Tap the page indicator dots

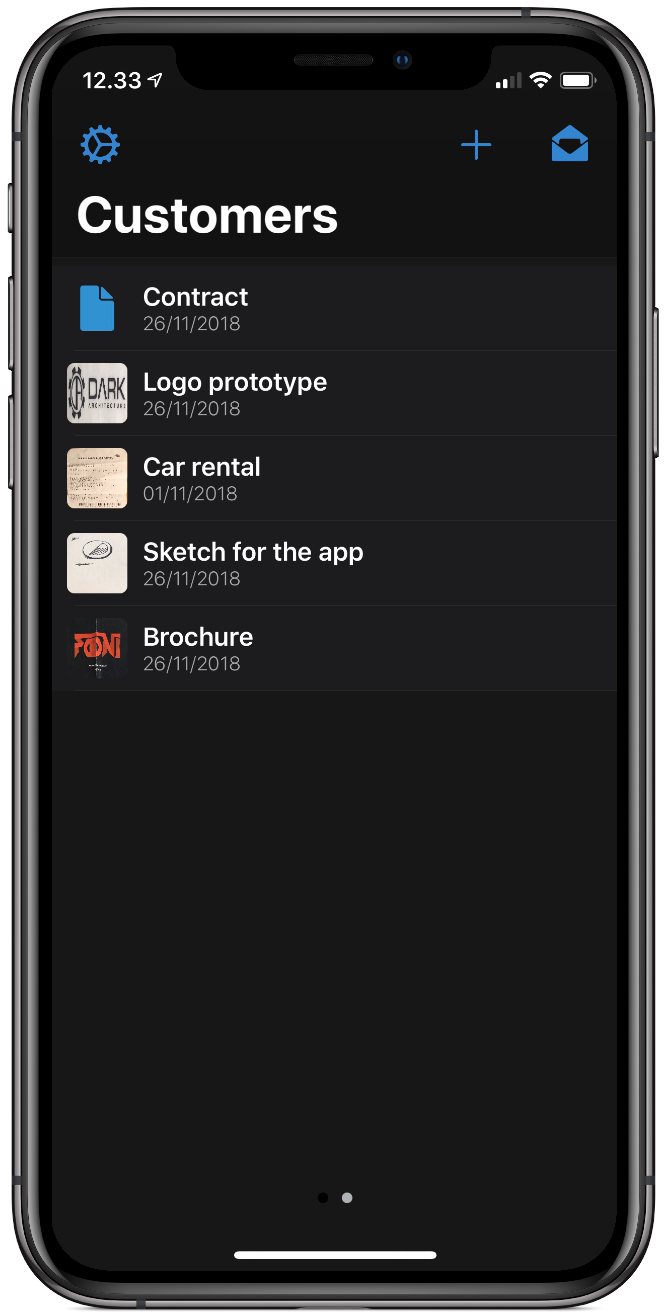(335, 1197)
